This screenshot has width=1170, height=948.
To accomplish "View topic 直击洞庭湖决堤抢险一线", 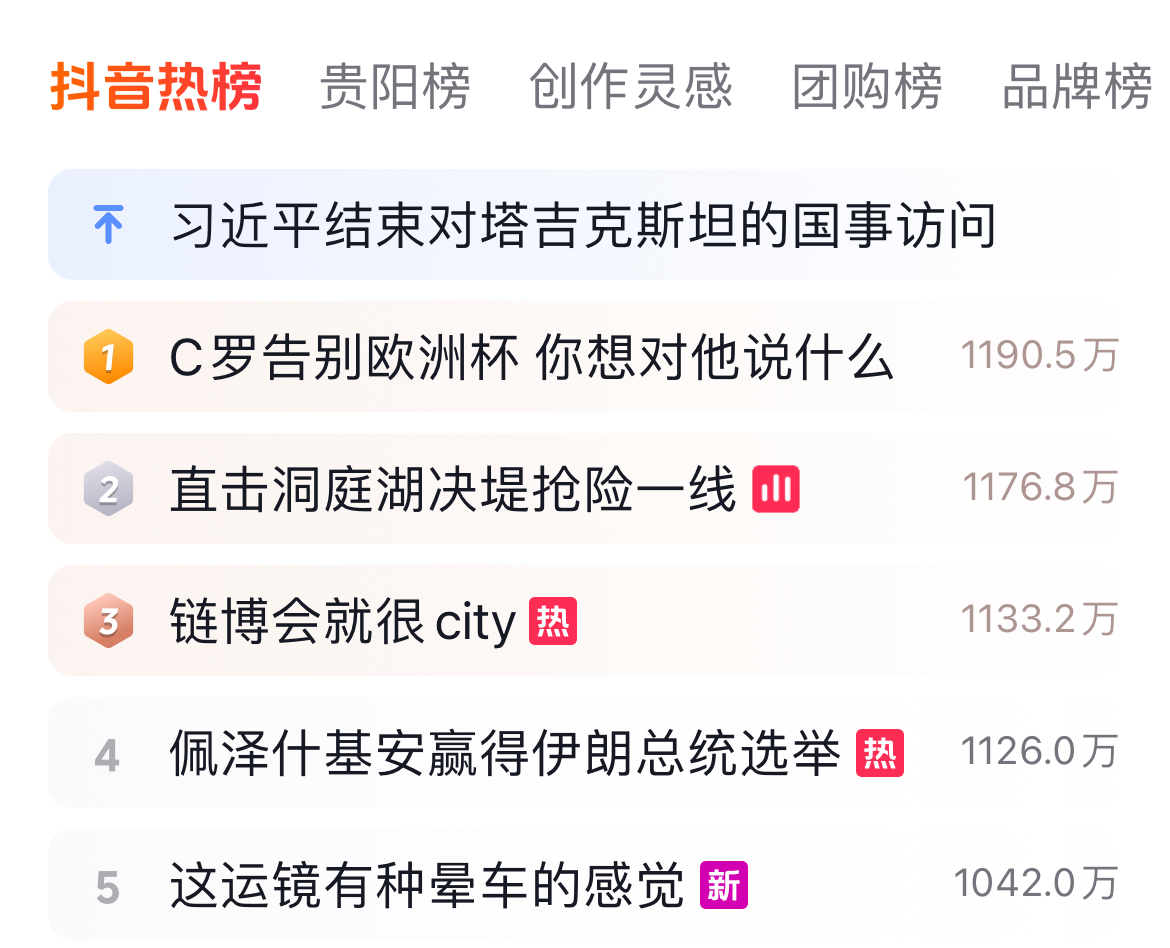I will click(453, 489).
